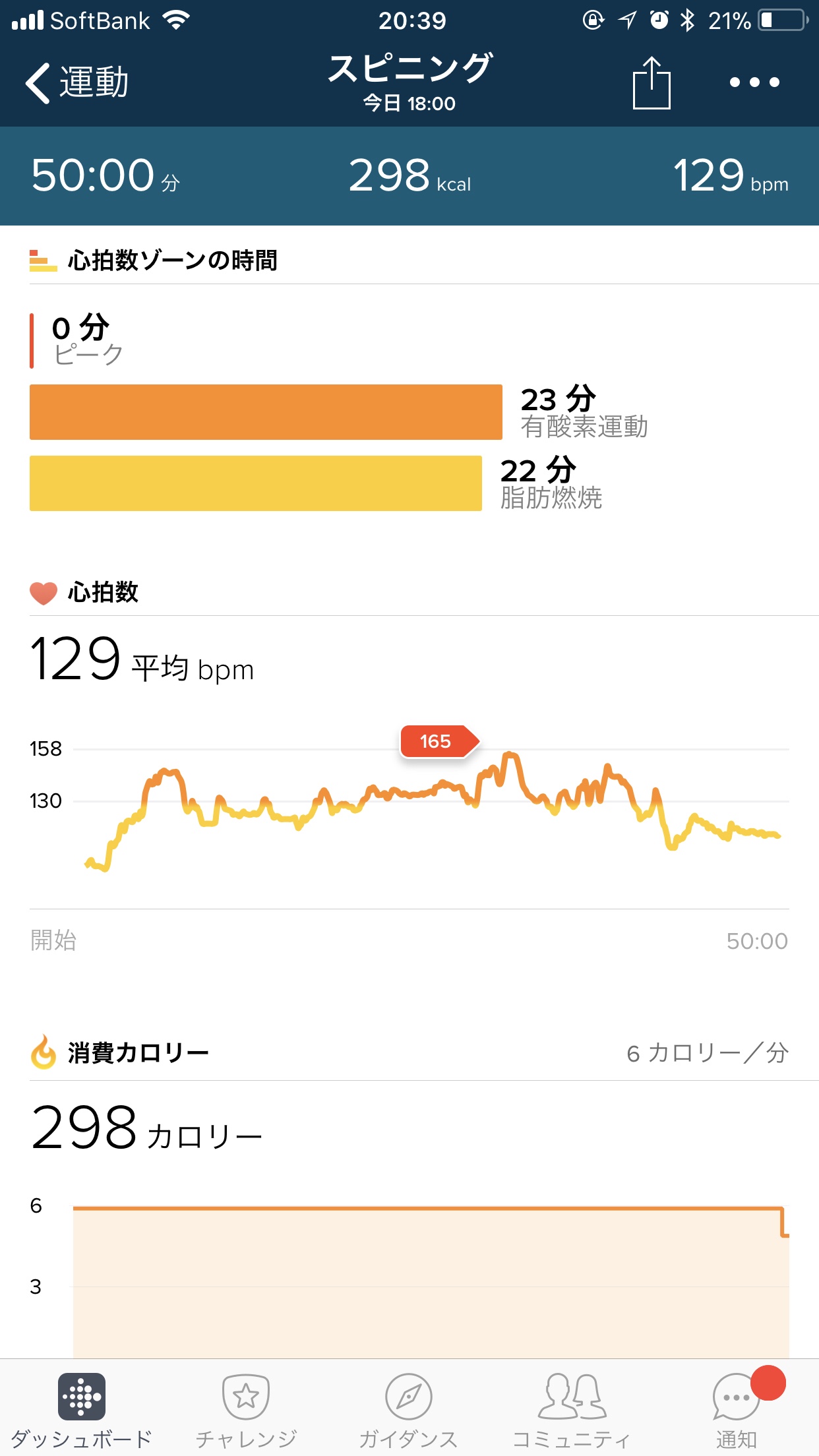
Task: Share this スピニング workout
Action: click(651, 82)
